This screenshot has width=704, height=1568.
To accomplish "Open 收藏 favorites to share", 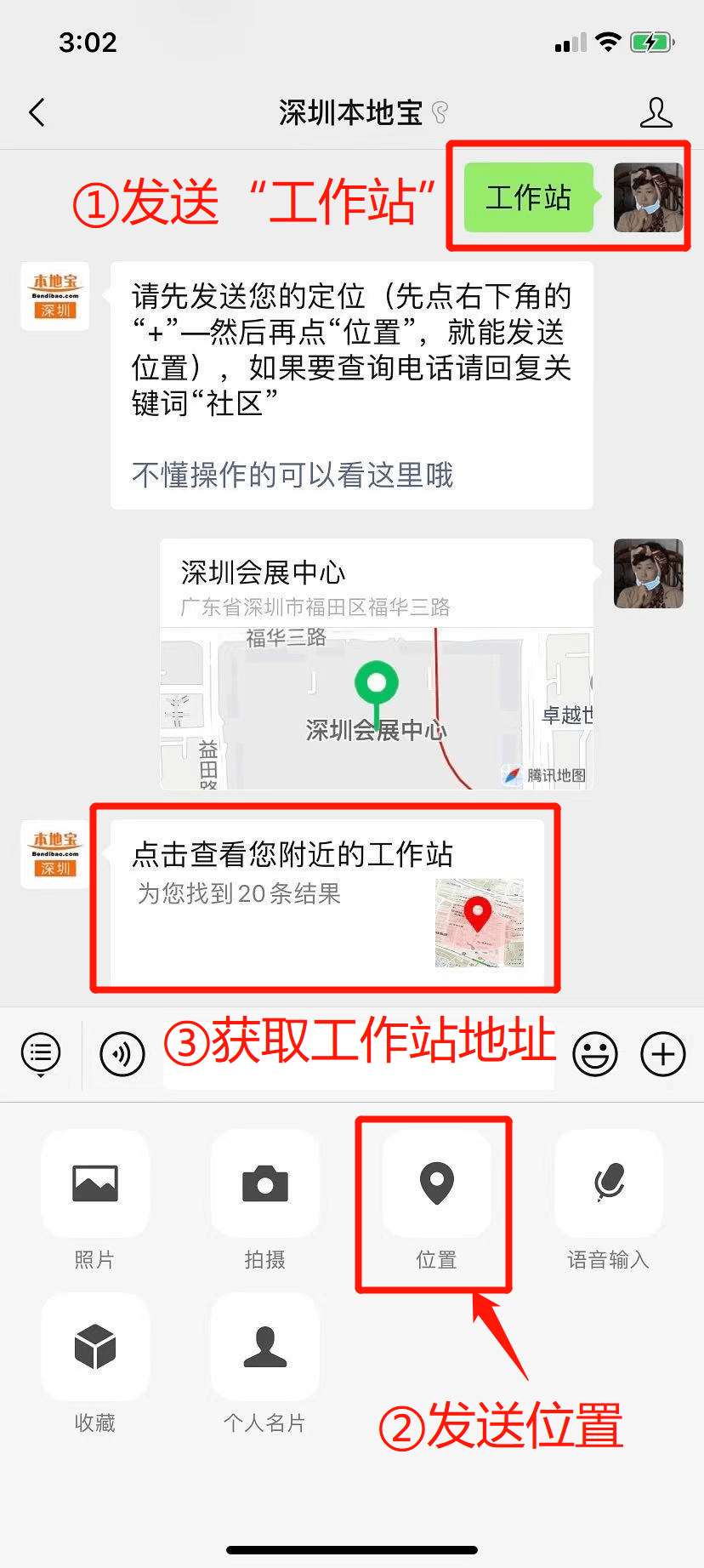I will pos(95,1347).
